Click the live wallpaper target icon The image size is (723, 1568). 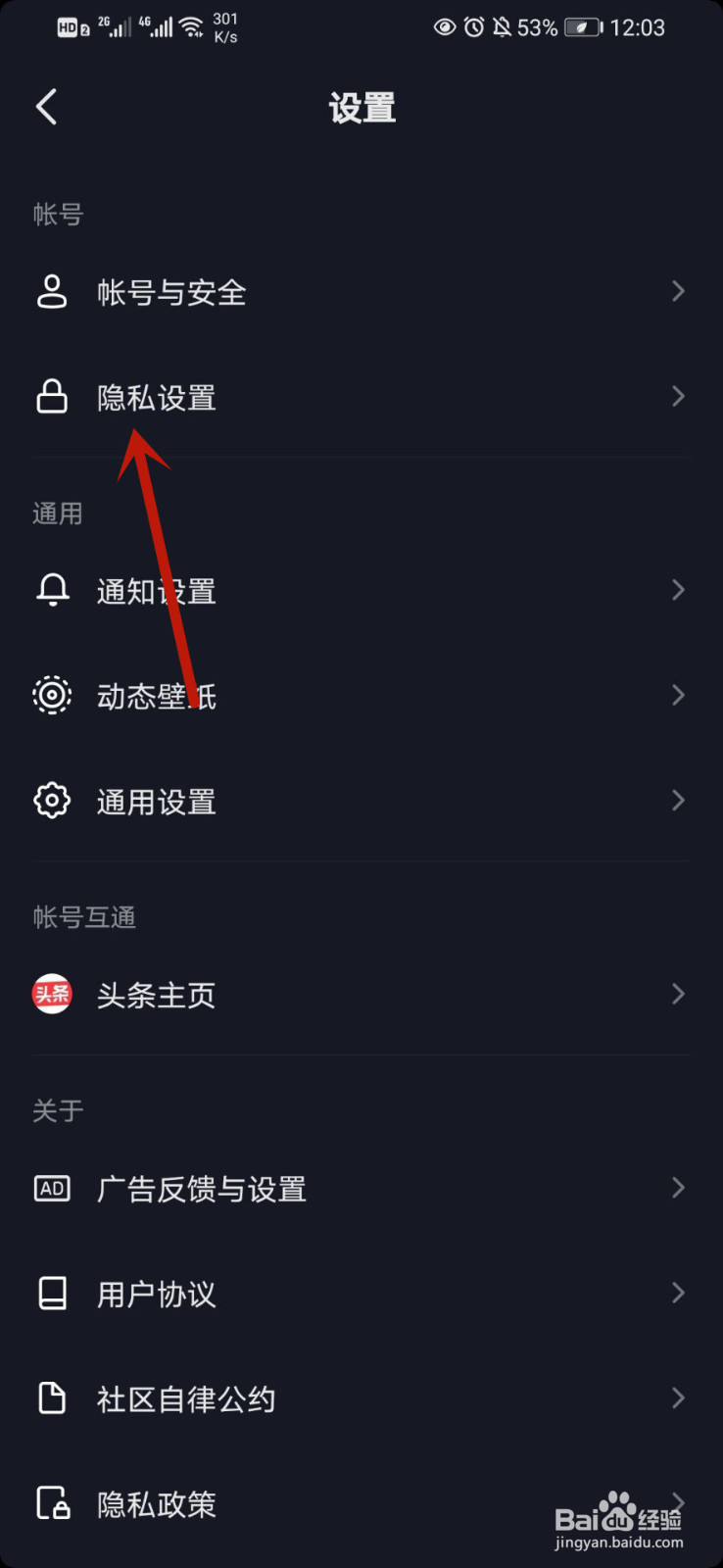(x=52, y=695)
